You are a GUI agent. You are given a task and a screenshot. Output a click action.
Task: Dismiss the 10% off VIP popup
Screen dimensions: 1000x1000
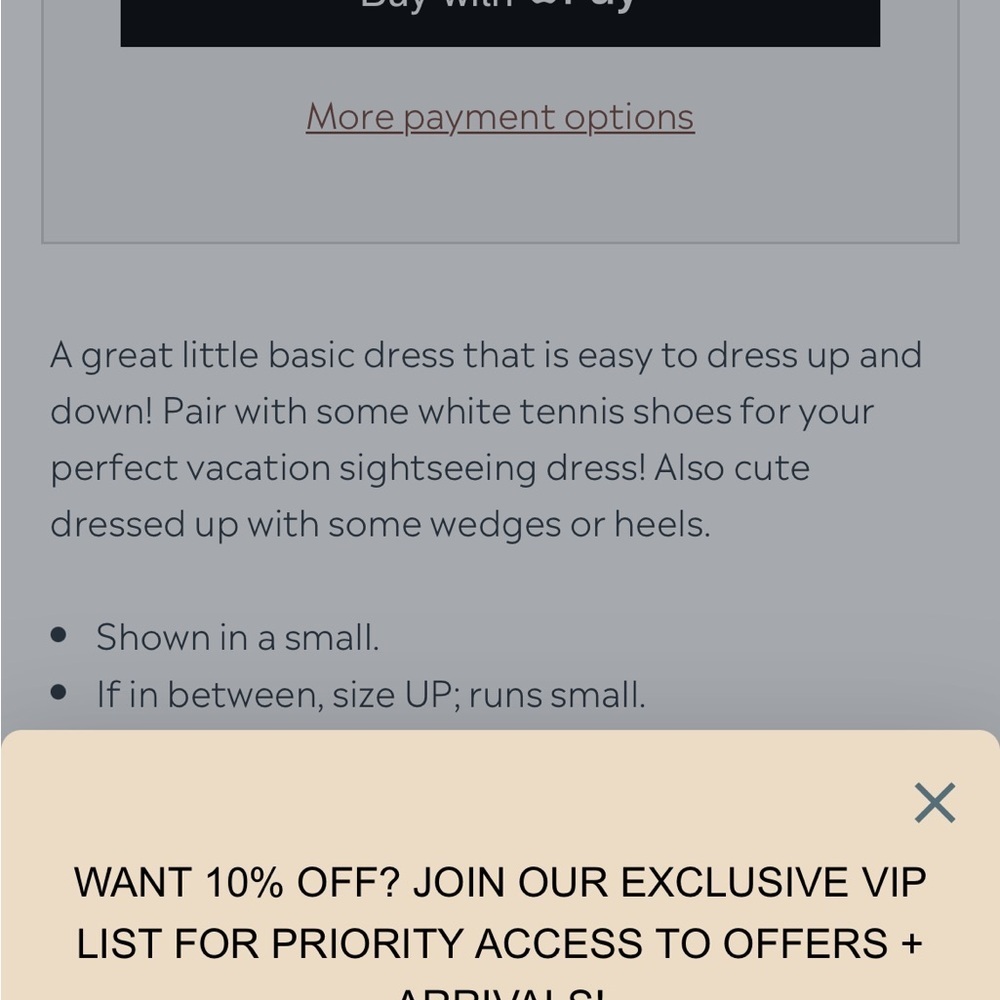tap(935, 803)
